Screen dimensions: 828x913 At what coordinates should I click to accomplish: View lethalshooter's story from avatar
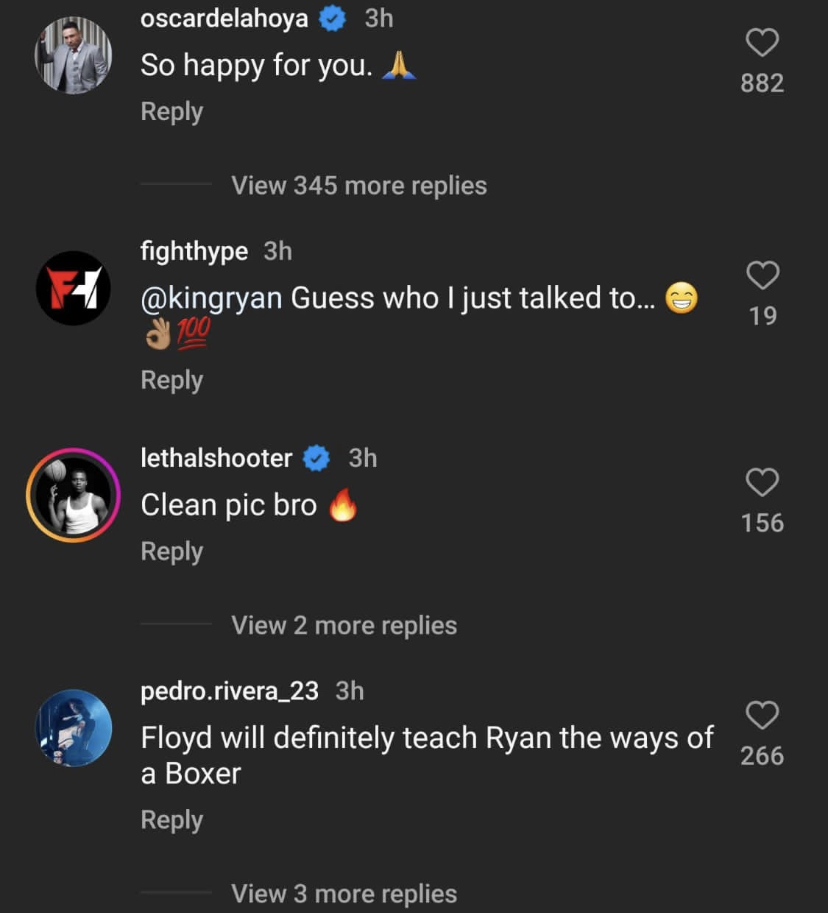(x=73, y=496)
